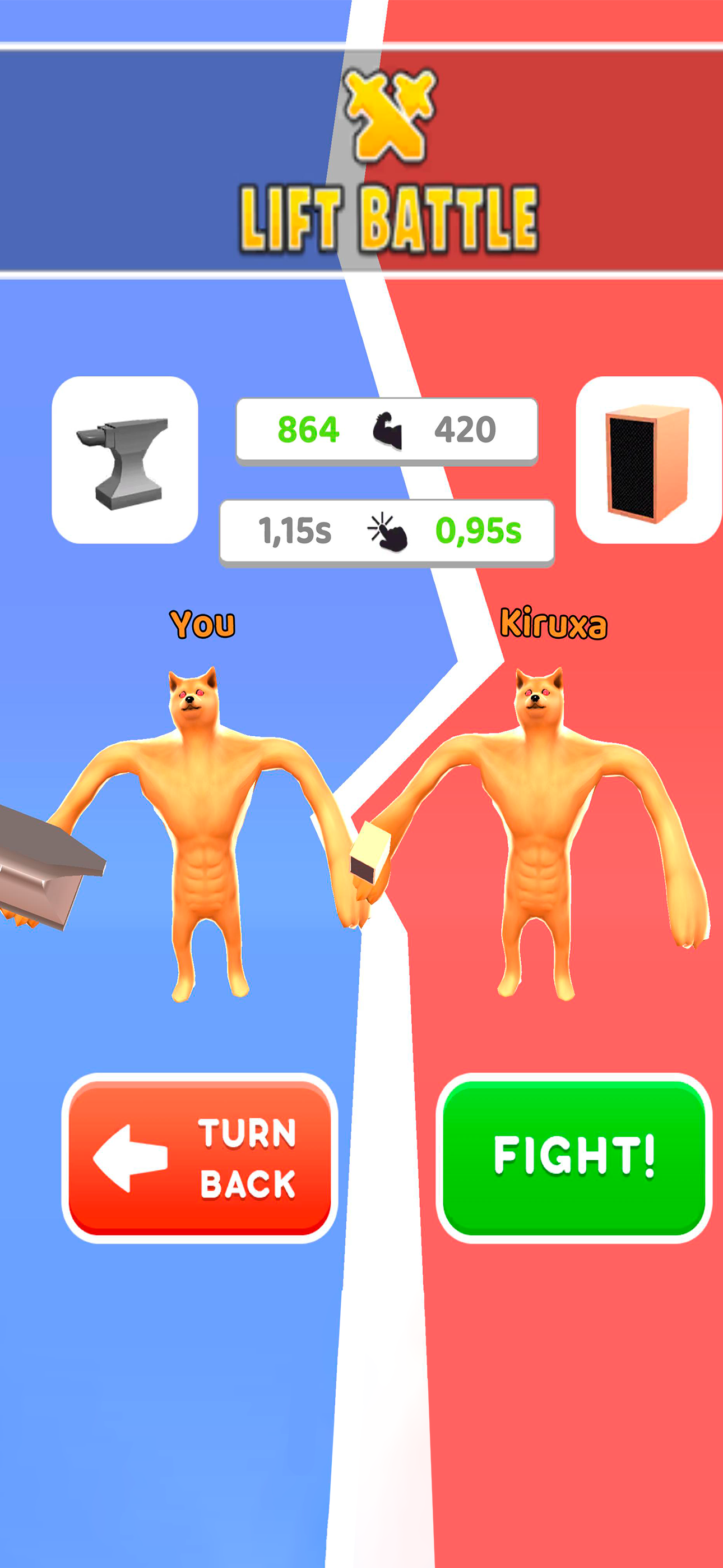Tap the red Turn Back button
The image size is (723, 1568).
point(200,1157)
